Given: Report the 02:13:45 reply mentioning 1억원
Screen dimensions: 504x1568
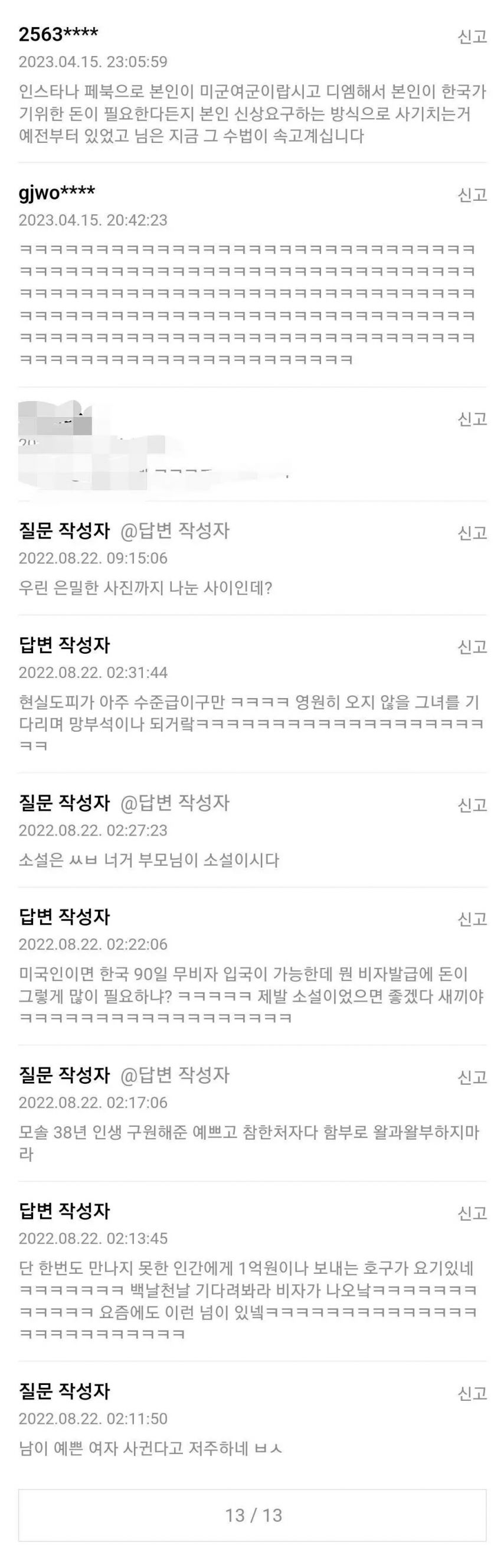Looking at the screenshot, I should pos(472,1214).
